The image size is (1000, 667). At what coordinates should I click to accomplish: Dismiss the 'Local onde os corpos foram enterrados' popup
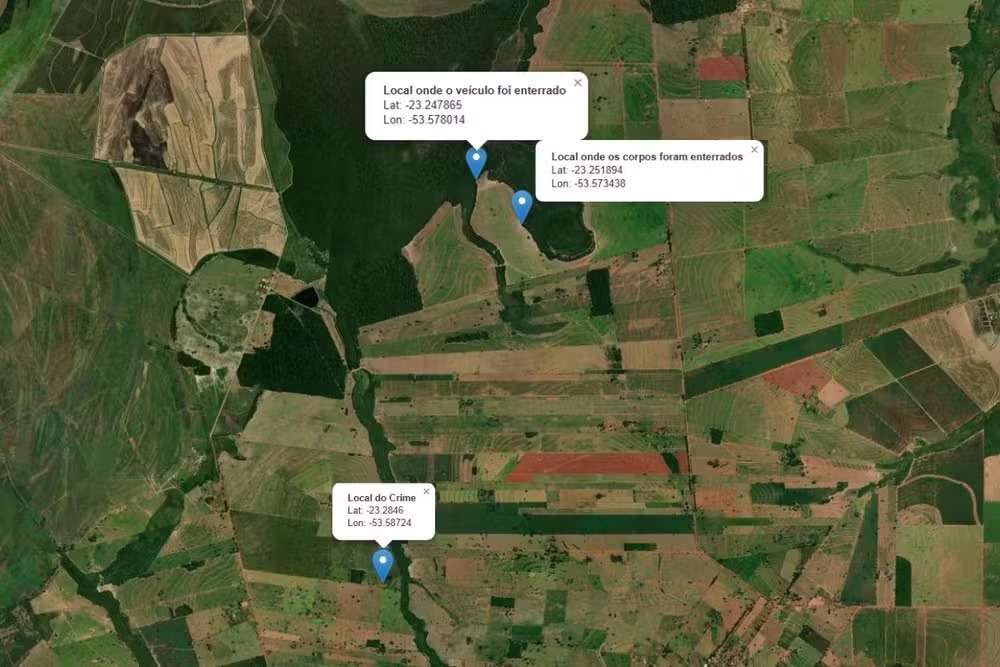(x=754, y=150)
